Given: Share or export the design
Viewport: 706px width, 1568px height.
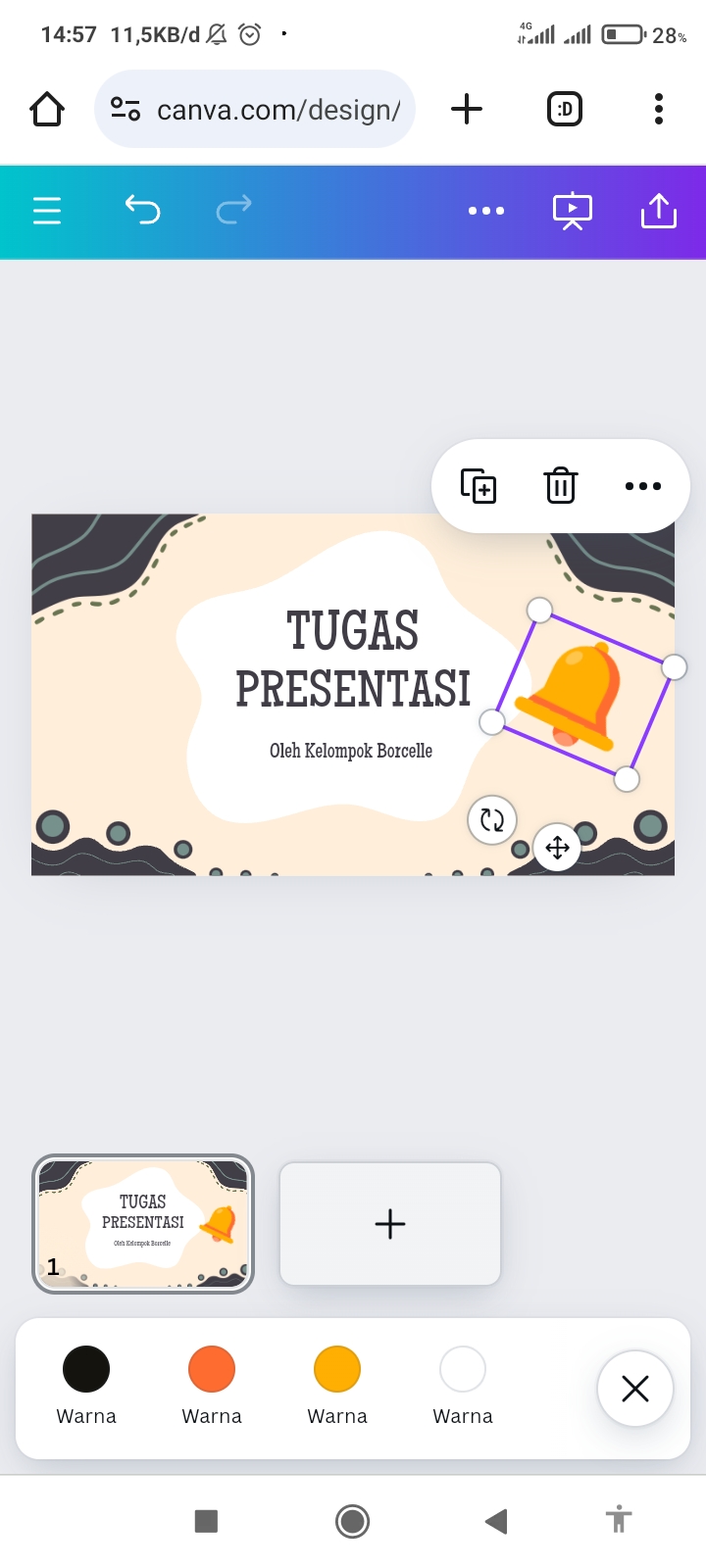Looking at the screenshot, I should tap(658, 211).
